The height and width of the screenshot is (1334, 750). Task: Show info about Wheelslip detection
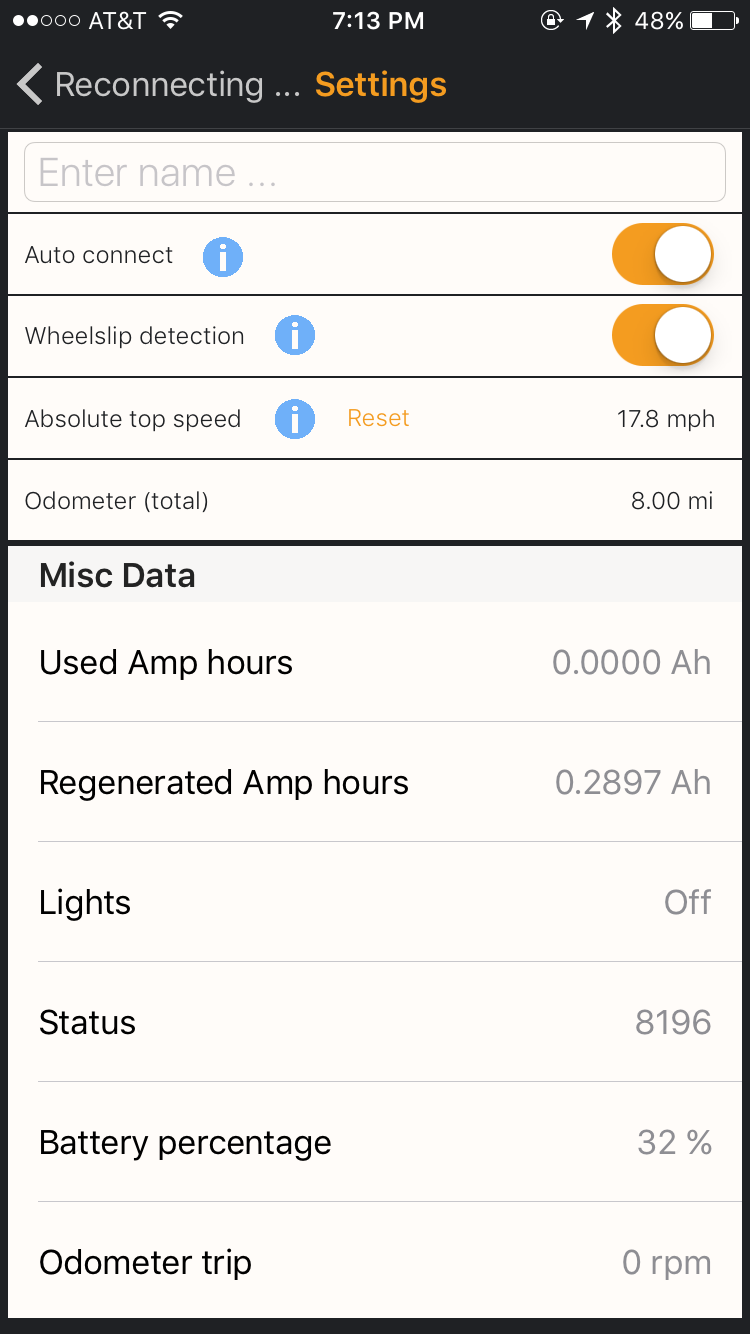[x=294, y=337]
